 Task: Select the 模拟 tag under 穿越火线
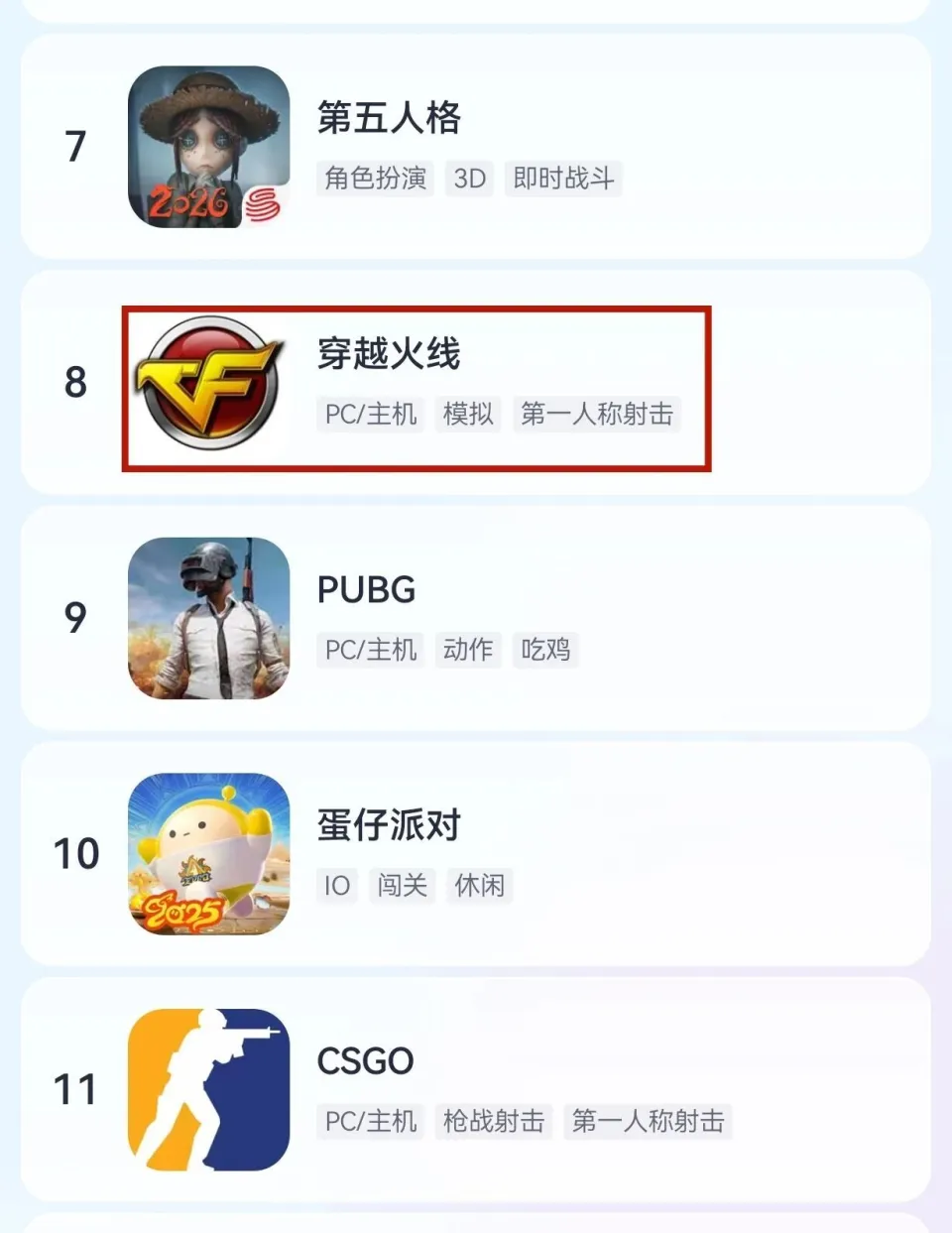click(x=467, y=415)
